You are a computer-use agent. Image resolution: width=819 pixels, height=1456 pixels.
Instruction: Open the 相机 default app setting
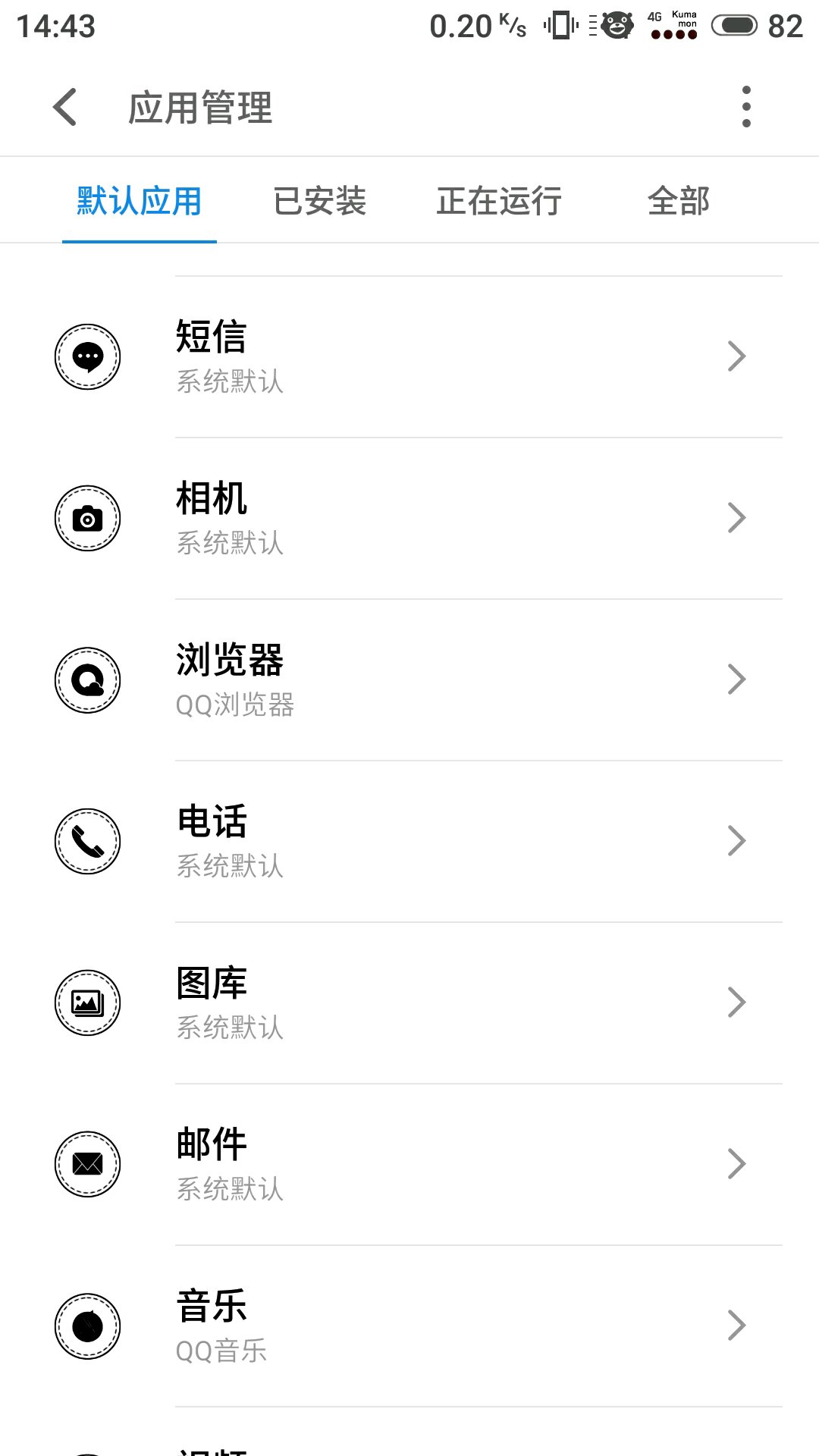coord(409,519)
